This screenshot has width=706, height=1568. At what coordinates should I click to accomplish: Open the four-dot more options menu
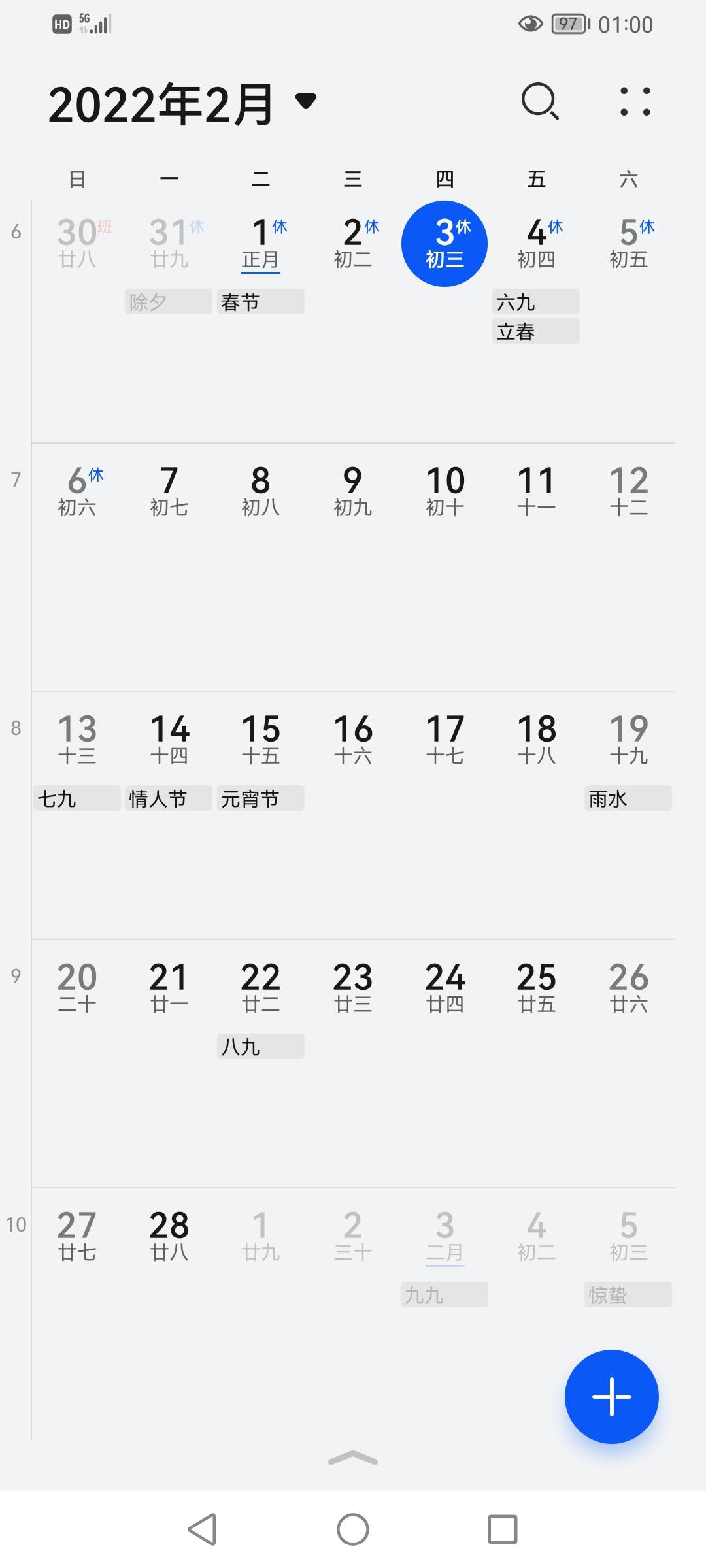pyautogui.click(x=635, y=101)
